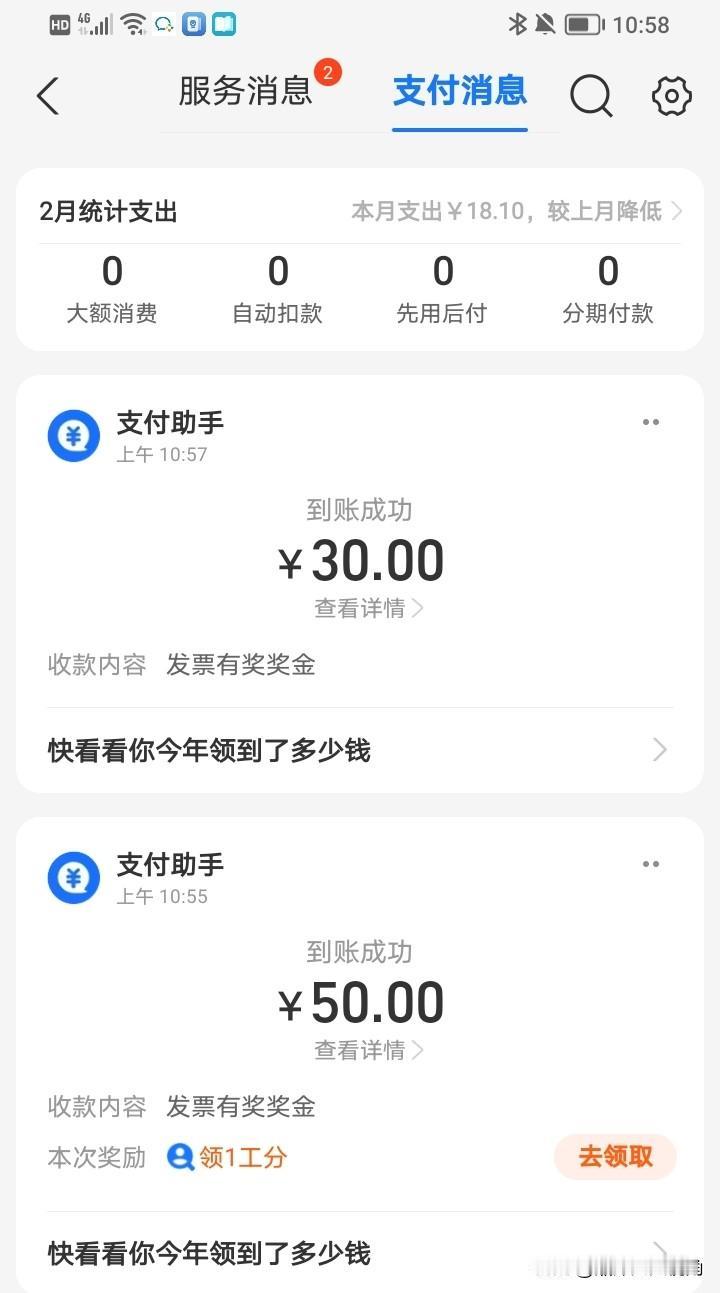The height and width of the screenshot is (1293, 720).
Task: Go back using the top-left arrow
Action: tap(47, 96)
